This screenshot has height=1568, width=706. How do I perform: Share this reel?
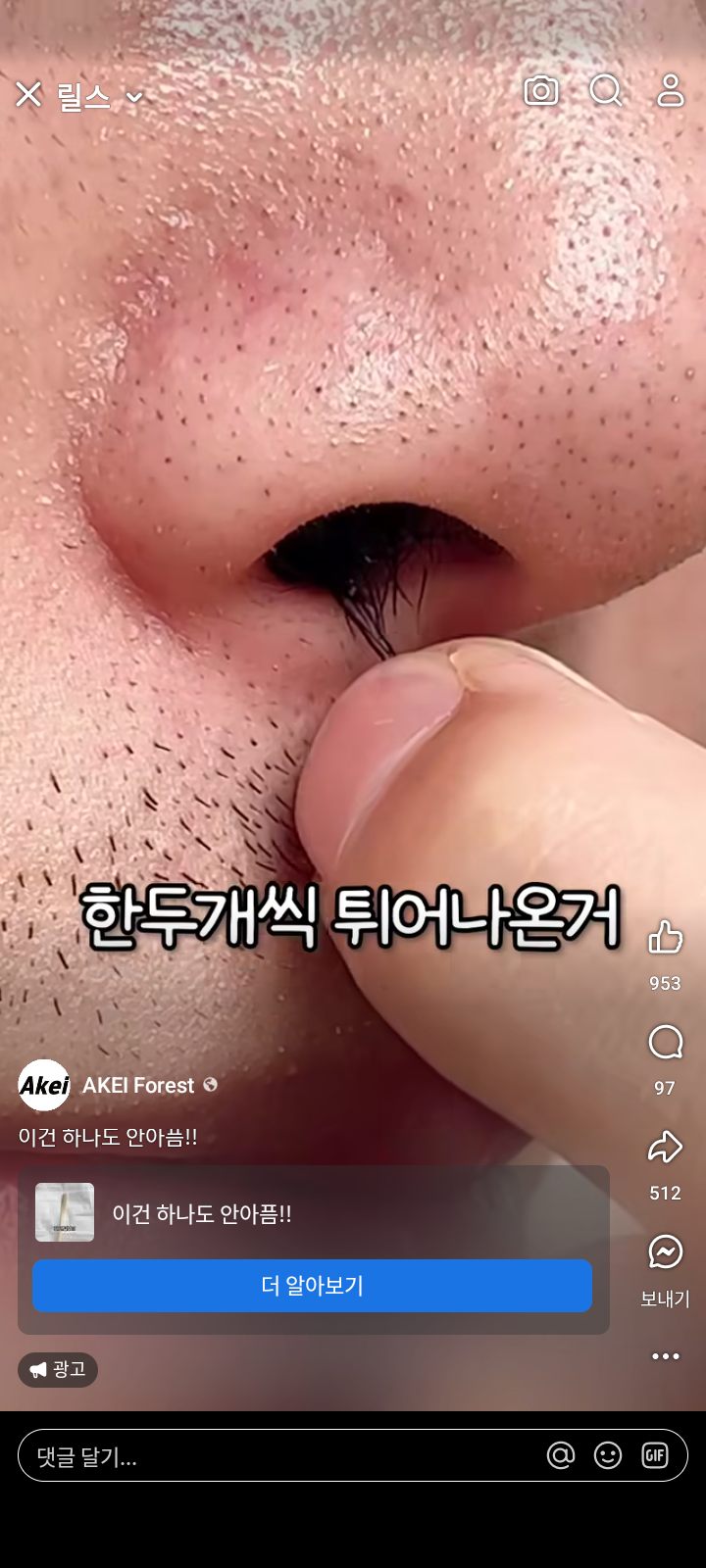(x=665, y=1148)
